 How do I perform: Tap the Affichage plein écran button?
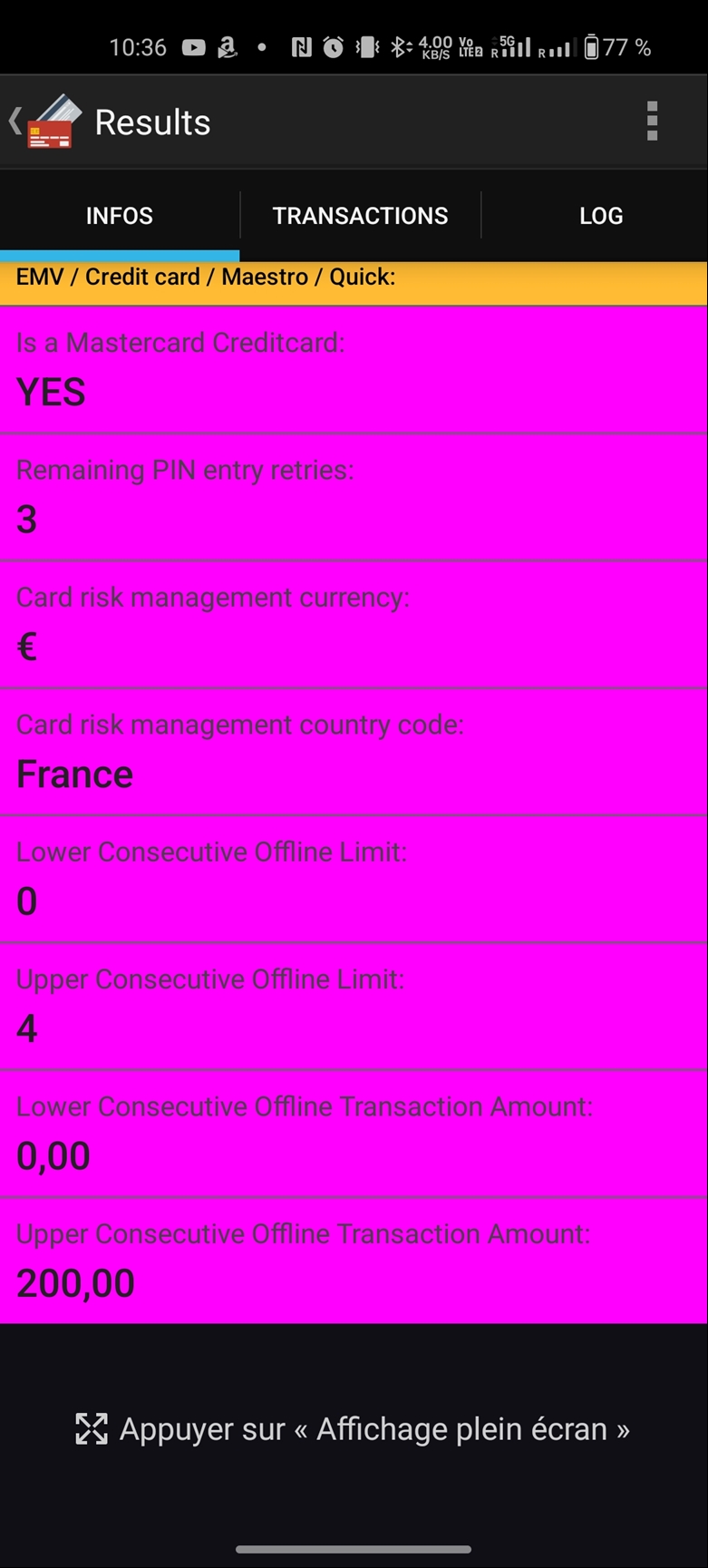353,1429
